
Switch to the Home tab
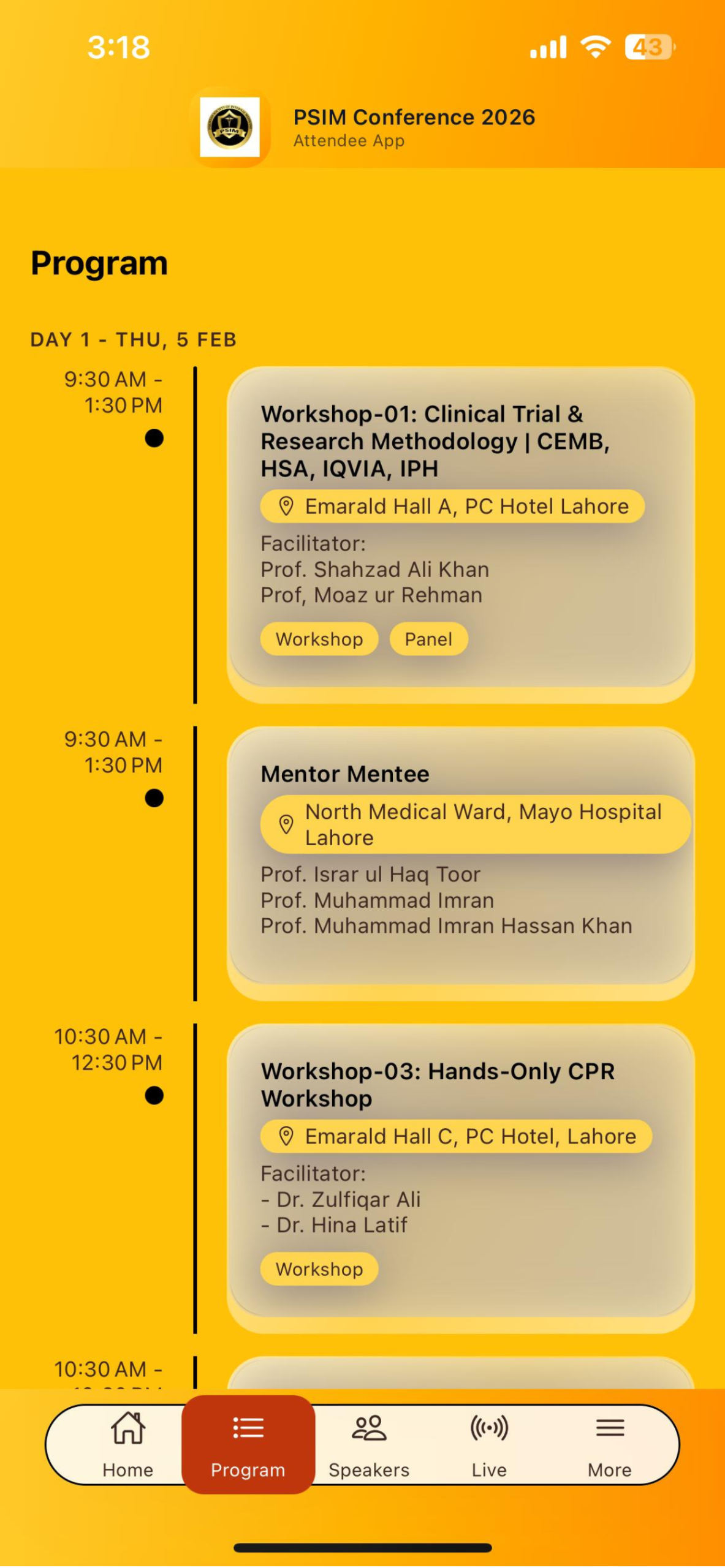pos(127,1444)
